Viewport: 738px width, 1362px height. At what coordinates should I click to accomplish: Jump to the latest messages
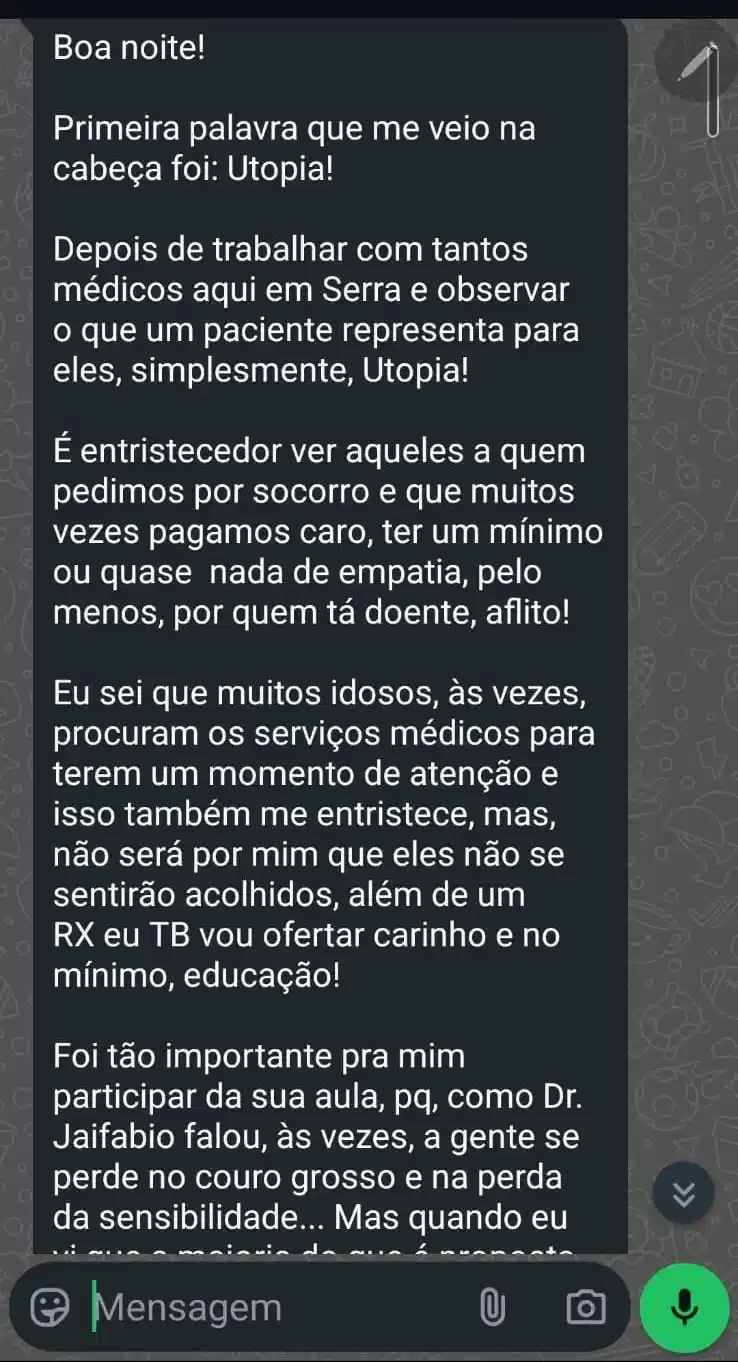(684, 1194)
